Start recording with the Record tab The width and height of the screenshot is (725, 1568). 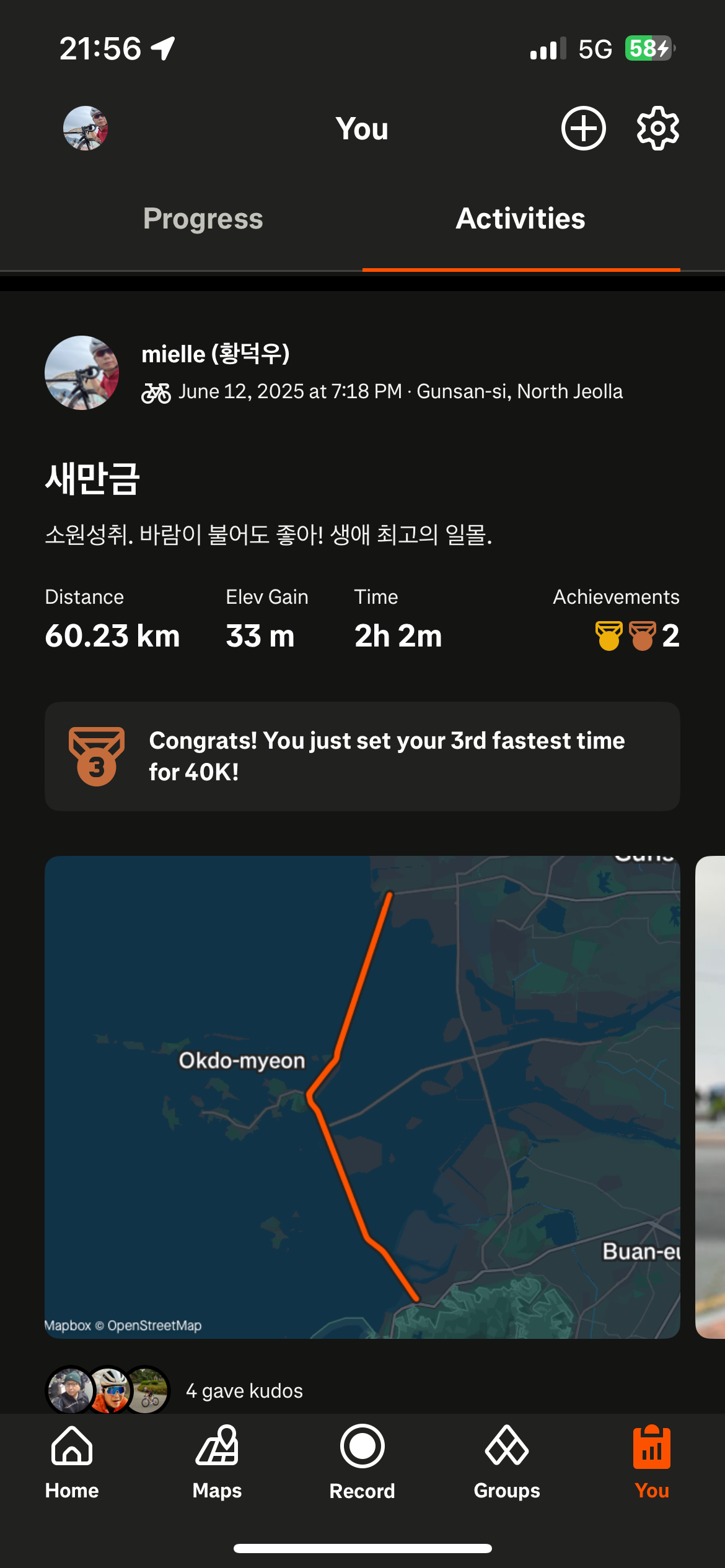(362, 1462)
